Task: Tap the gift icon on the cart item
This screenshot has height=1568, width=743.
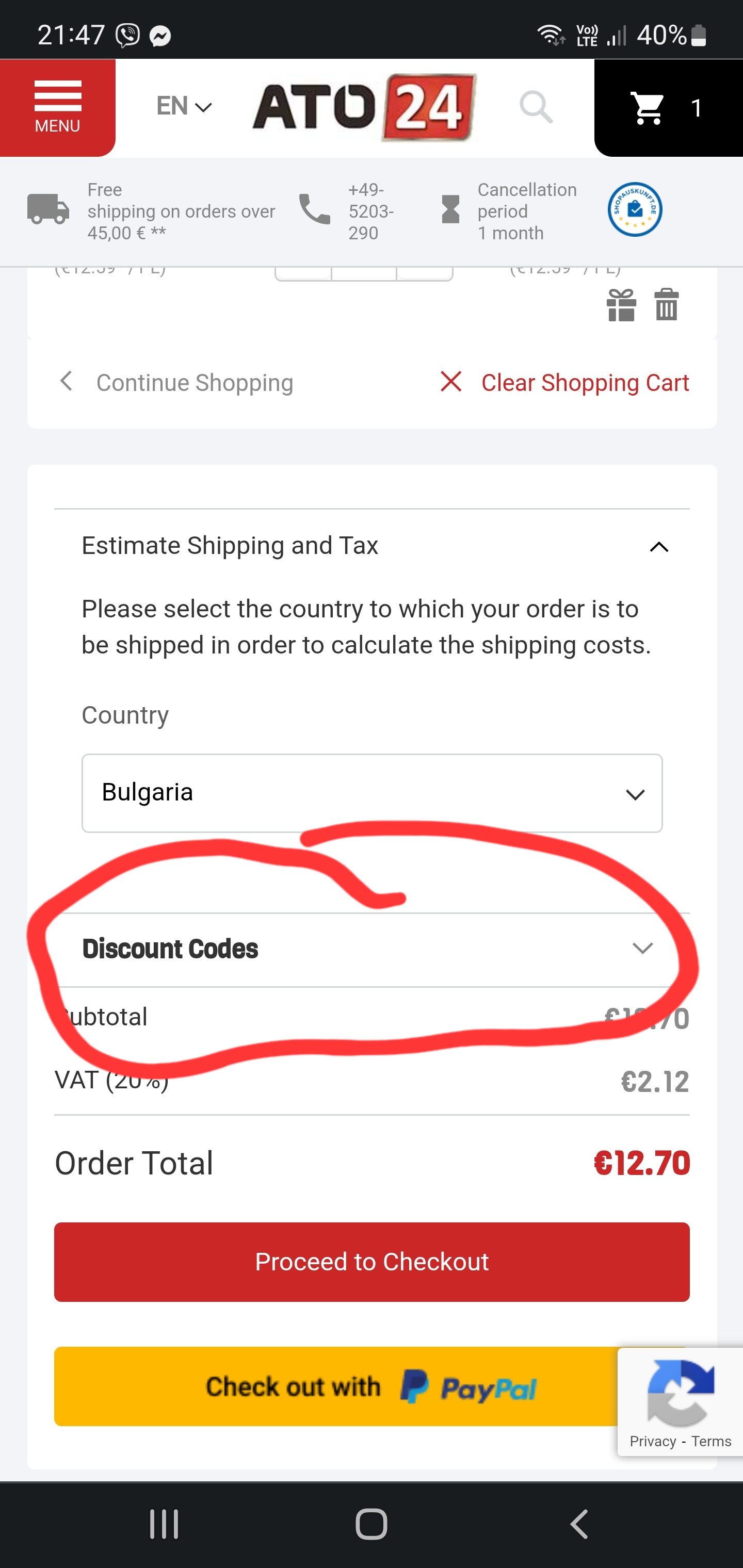Action: [621, 305]
